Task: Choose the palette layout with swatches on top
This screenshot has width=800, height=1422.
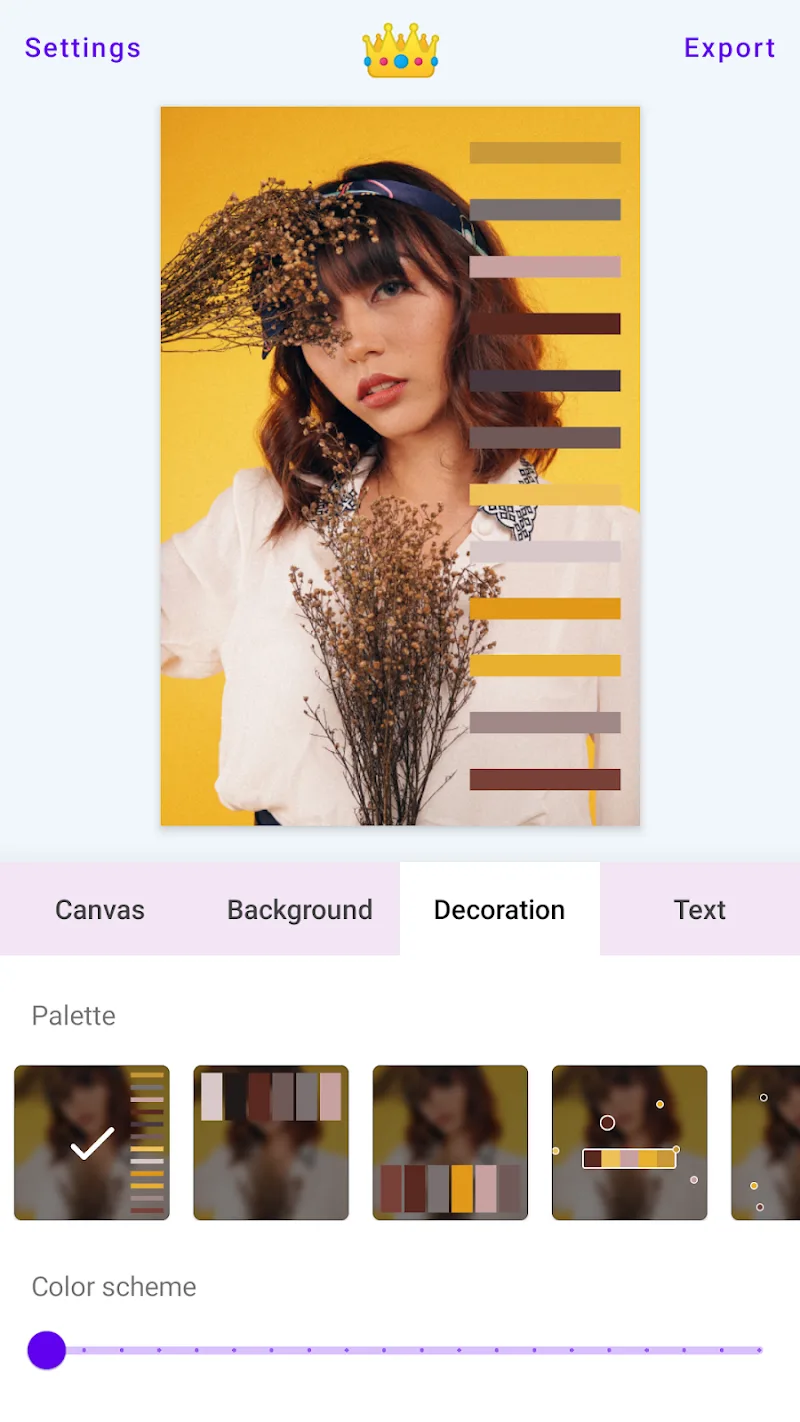Action: pos(271,1143)
